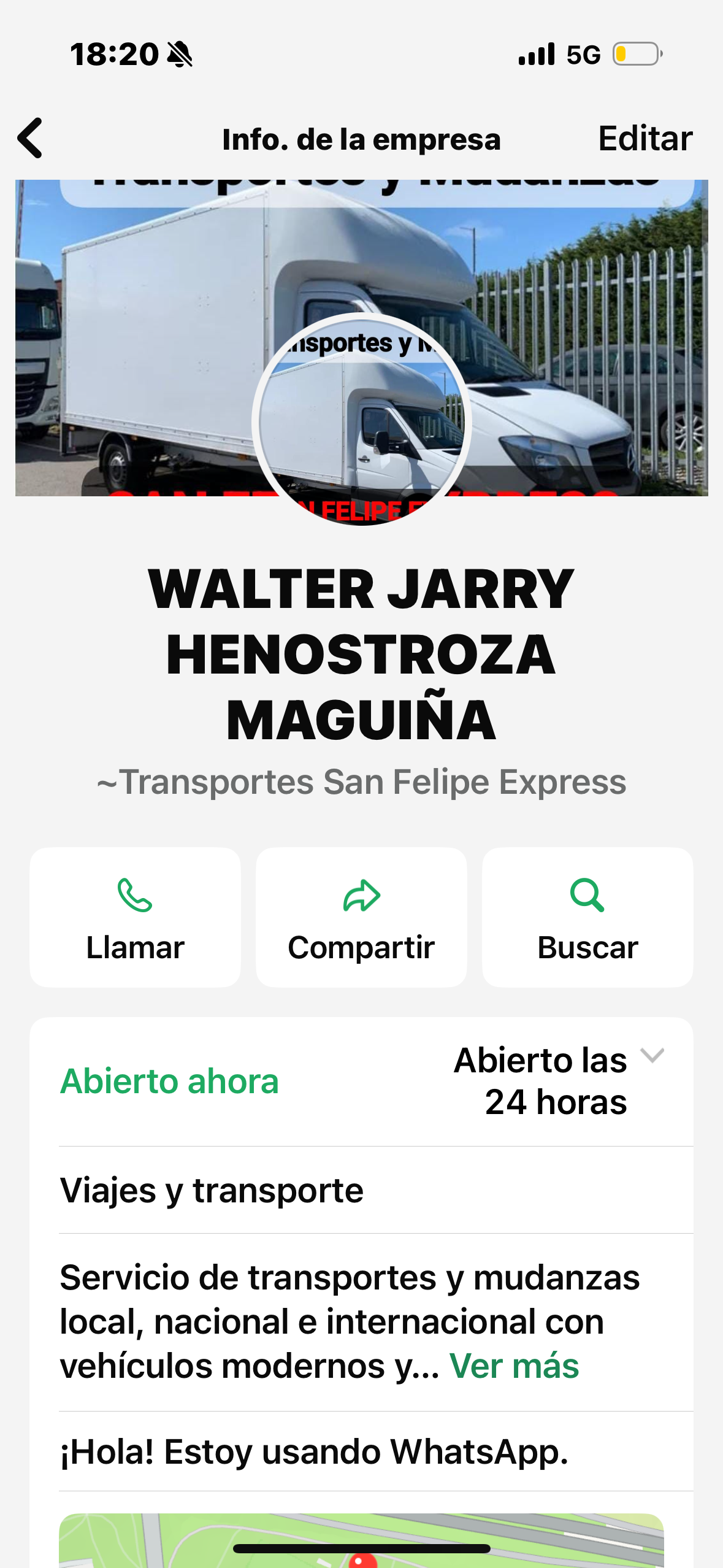Search the chat with Buscar
The image size is (723, 1568).
coord(587,917)
